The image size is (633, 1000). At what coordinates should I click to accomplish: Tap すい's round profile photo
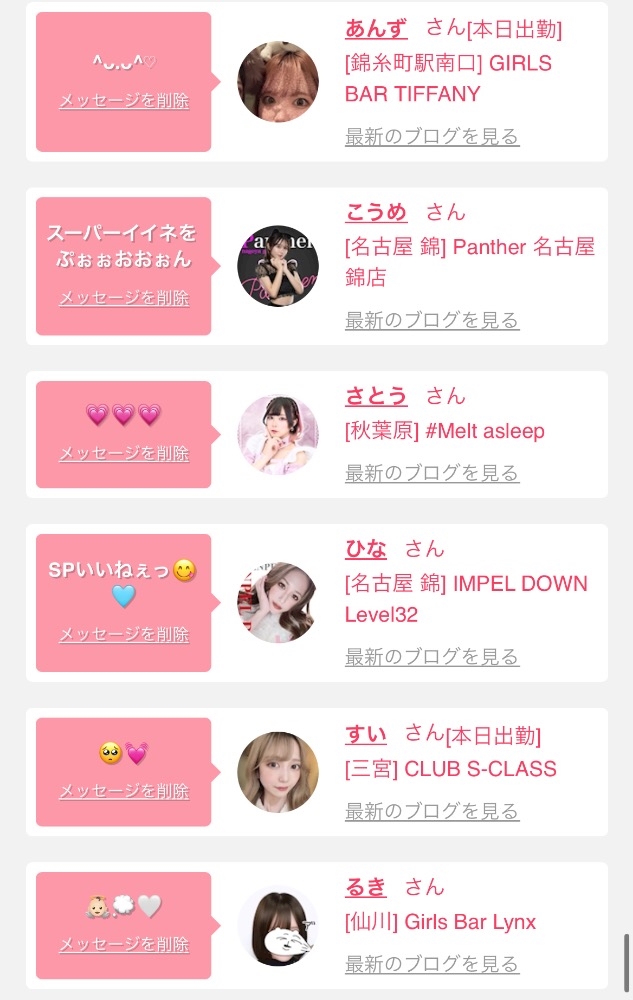(278, 772)
